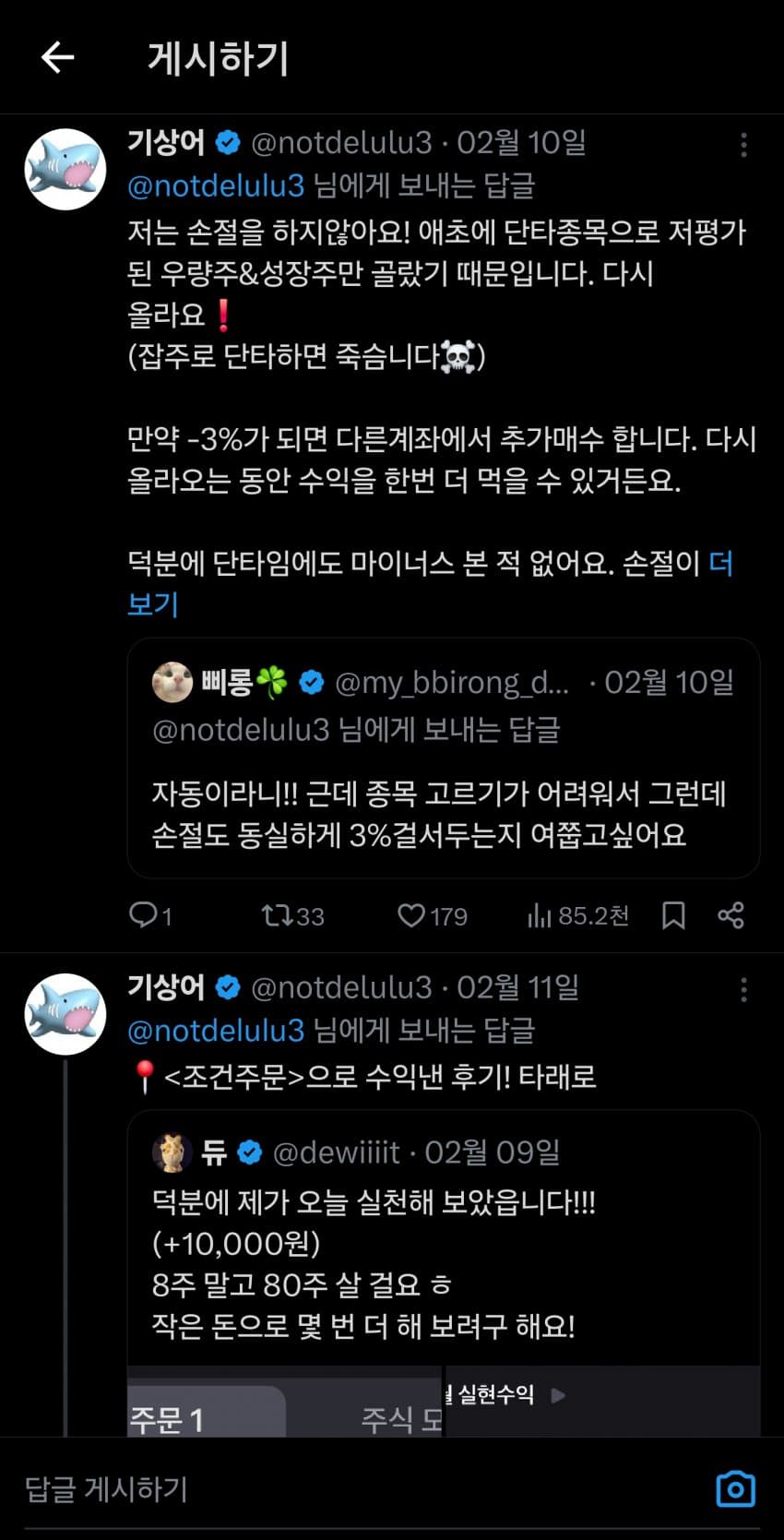Reply to the post with 1 comment

[x=150, y=915]
